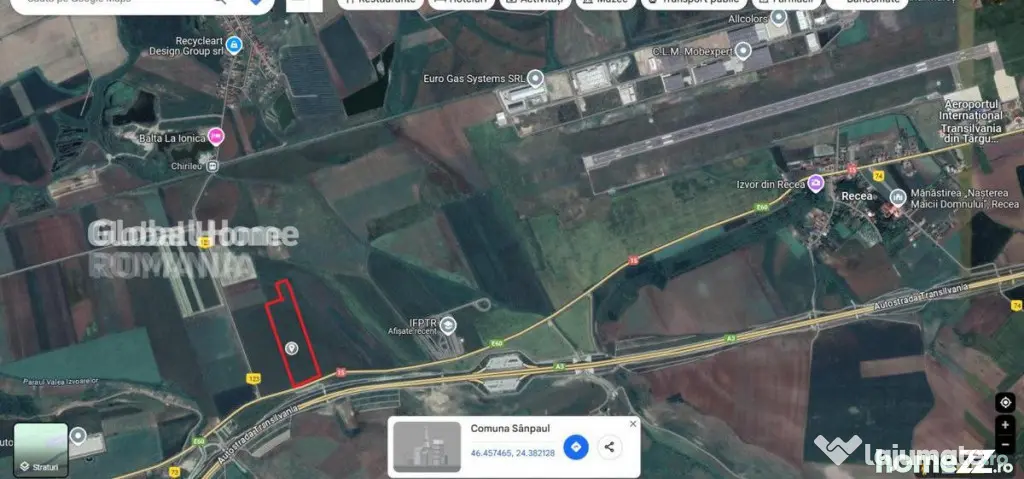Open the IFPTR place marker
The width and height of the screenshot is (1024, 479).
(448, 325)
